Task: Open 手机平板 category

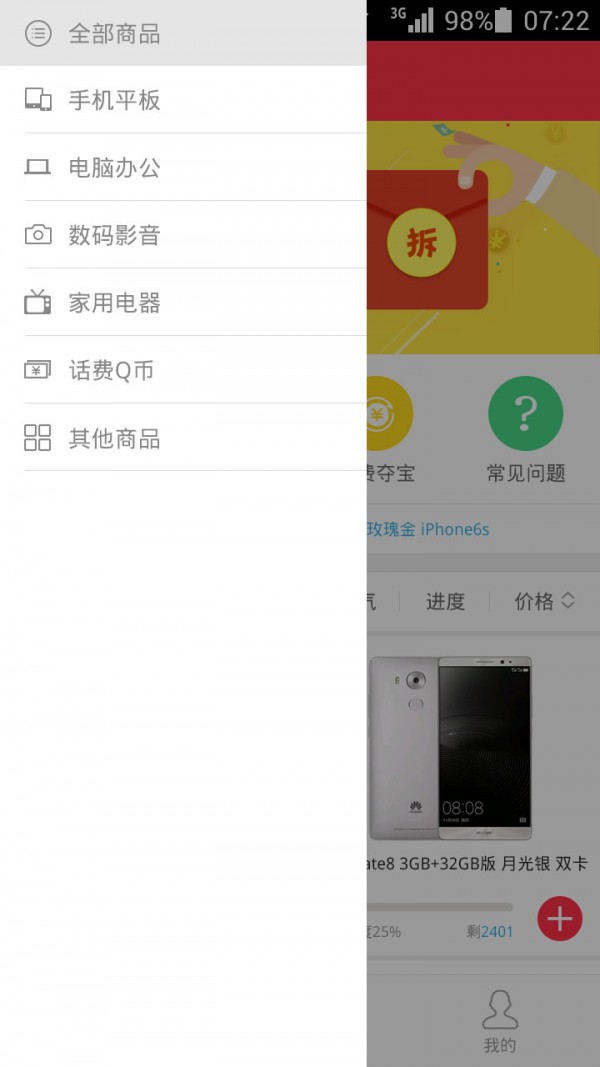Action: pyautogui.click(x=114, y=100)
